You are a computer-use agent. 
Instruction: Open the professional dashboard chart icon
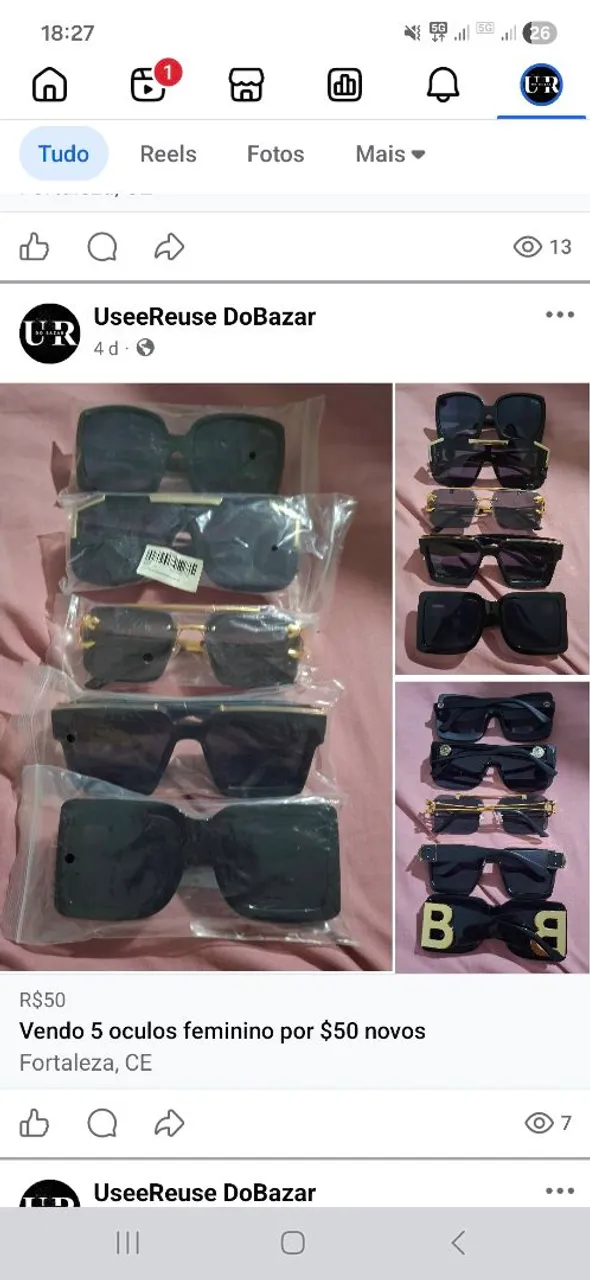(x=345, y=85)
